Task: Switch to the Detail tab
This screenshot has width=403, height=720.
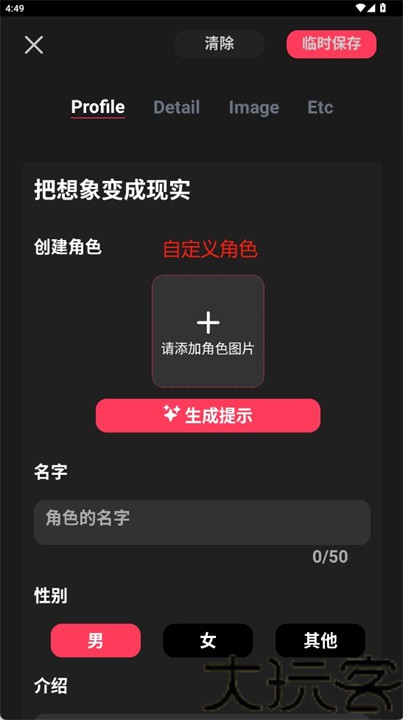Action: 177,107
